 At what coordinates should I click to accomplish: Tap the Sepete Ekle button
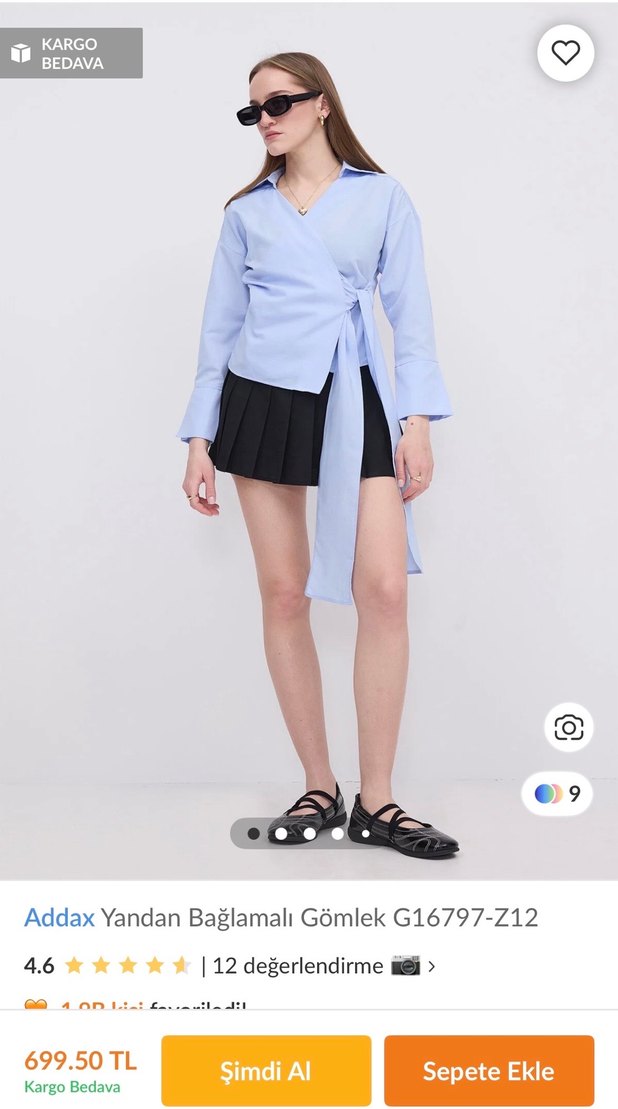(x=488, y=1071)
